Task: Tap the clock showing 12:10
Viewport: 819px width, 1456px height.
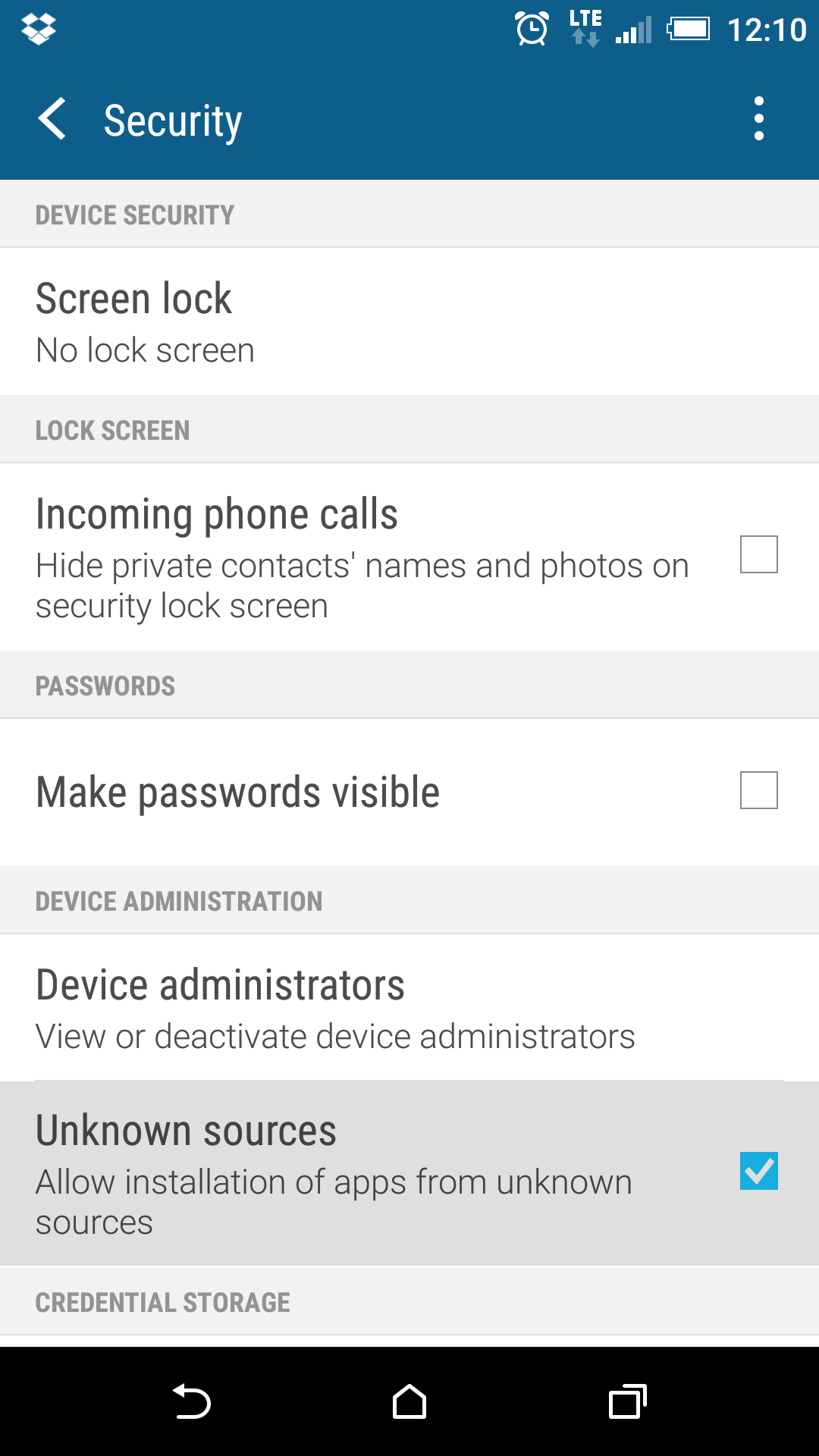Action: click(768, 29)
